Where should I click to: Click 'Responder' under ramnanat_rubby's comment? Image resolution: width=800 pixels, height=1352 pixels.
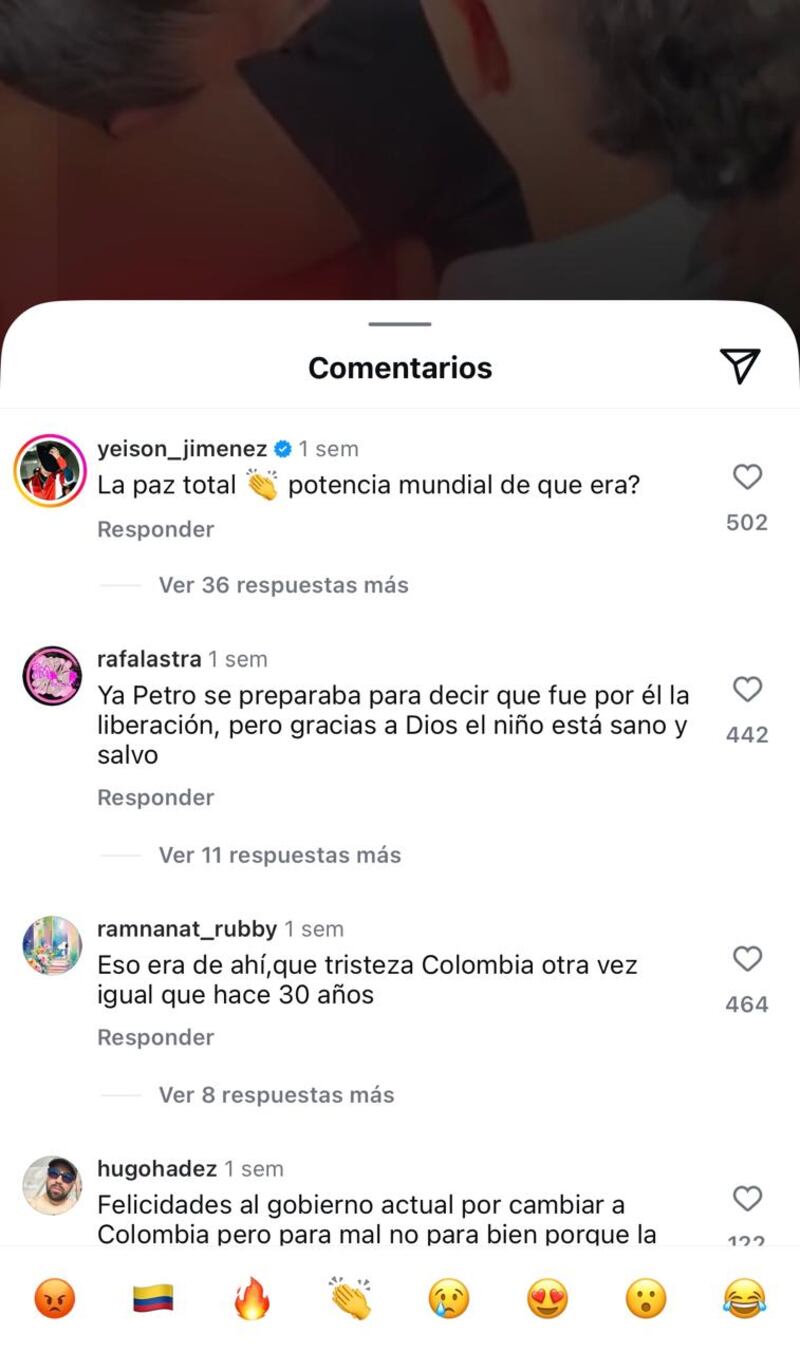(155, 1037)
